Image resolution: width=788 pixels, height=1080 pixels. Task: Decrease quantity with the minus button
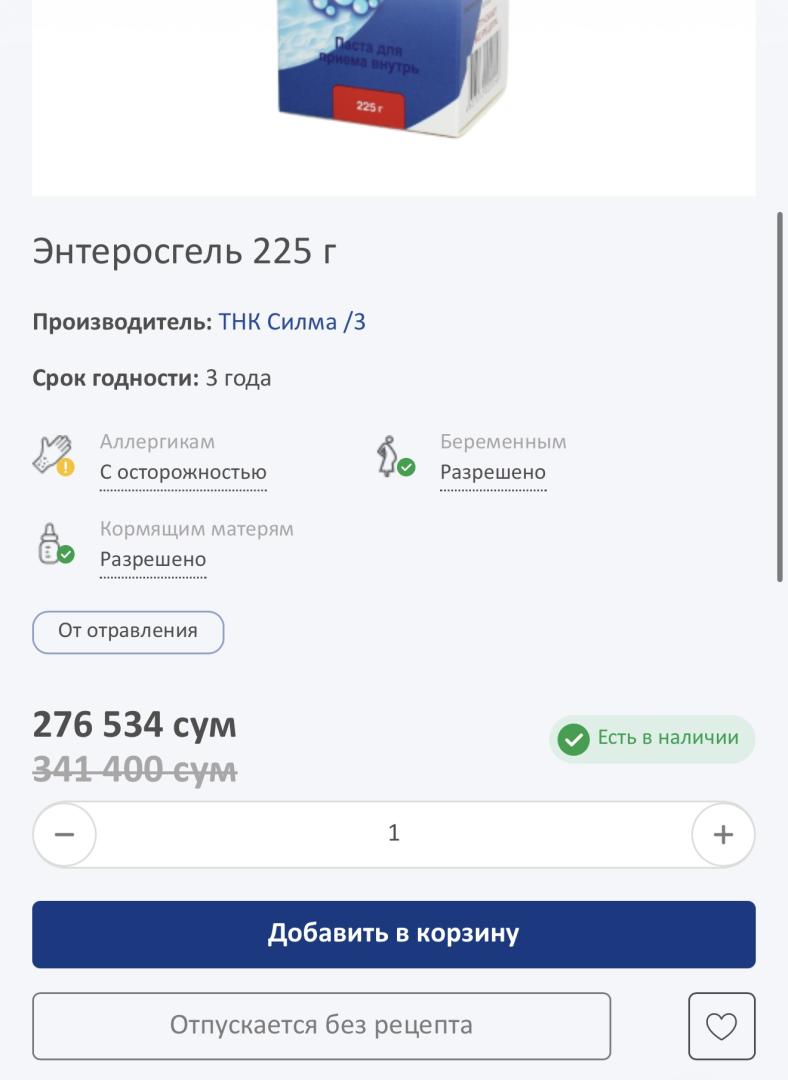click(65, 834)
